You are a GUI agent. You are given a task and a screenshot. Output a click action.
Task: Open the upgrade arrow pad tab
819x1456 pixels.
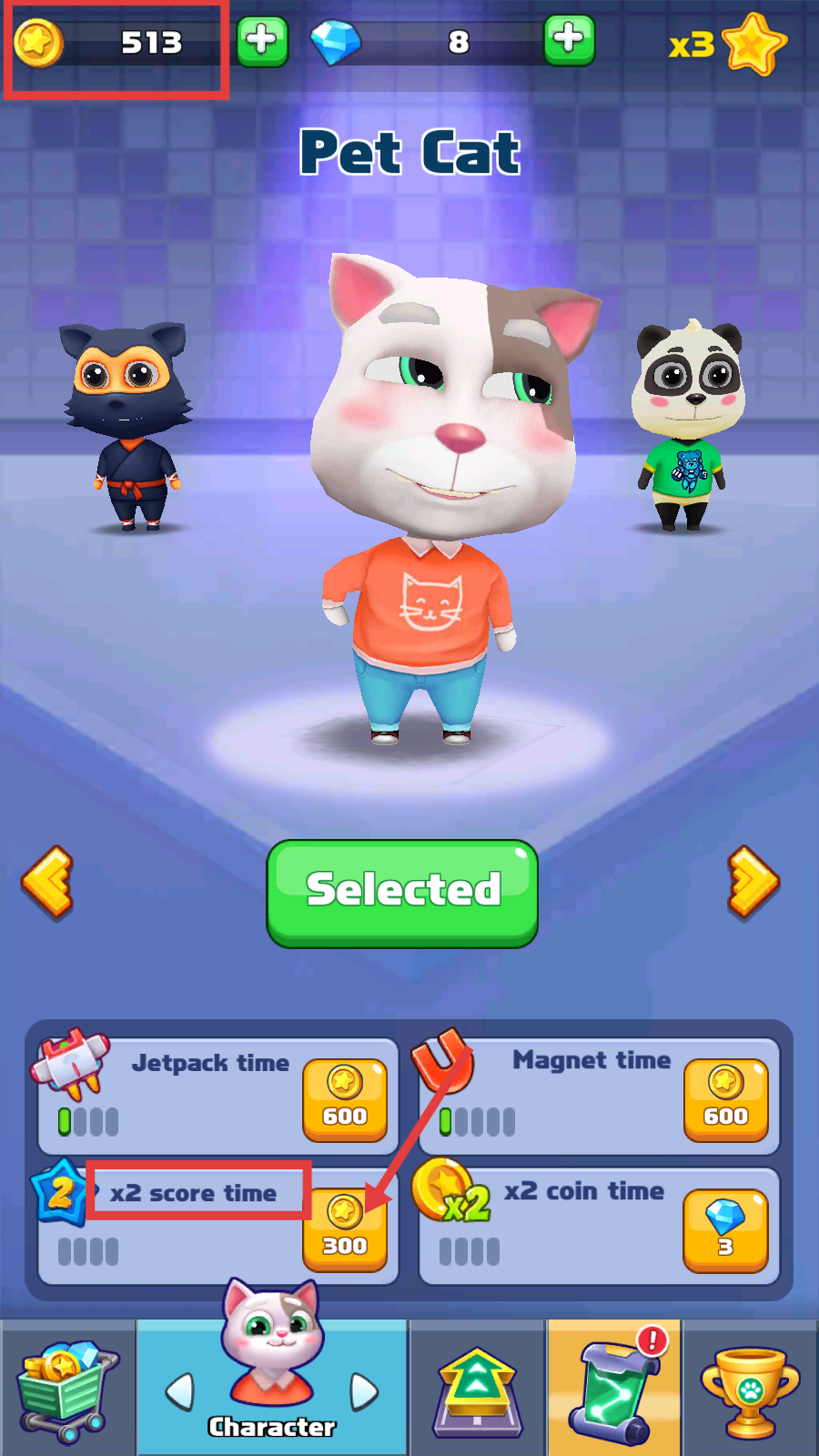point(477,1389)
